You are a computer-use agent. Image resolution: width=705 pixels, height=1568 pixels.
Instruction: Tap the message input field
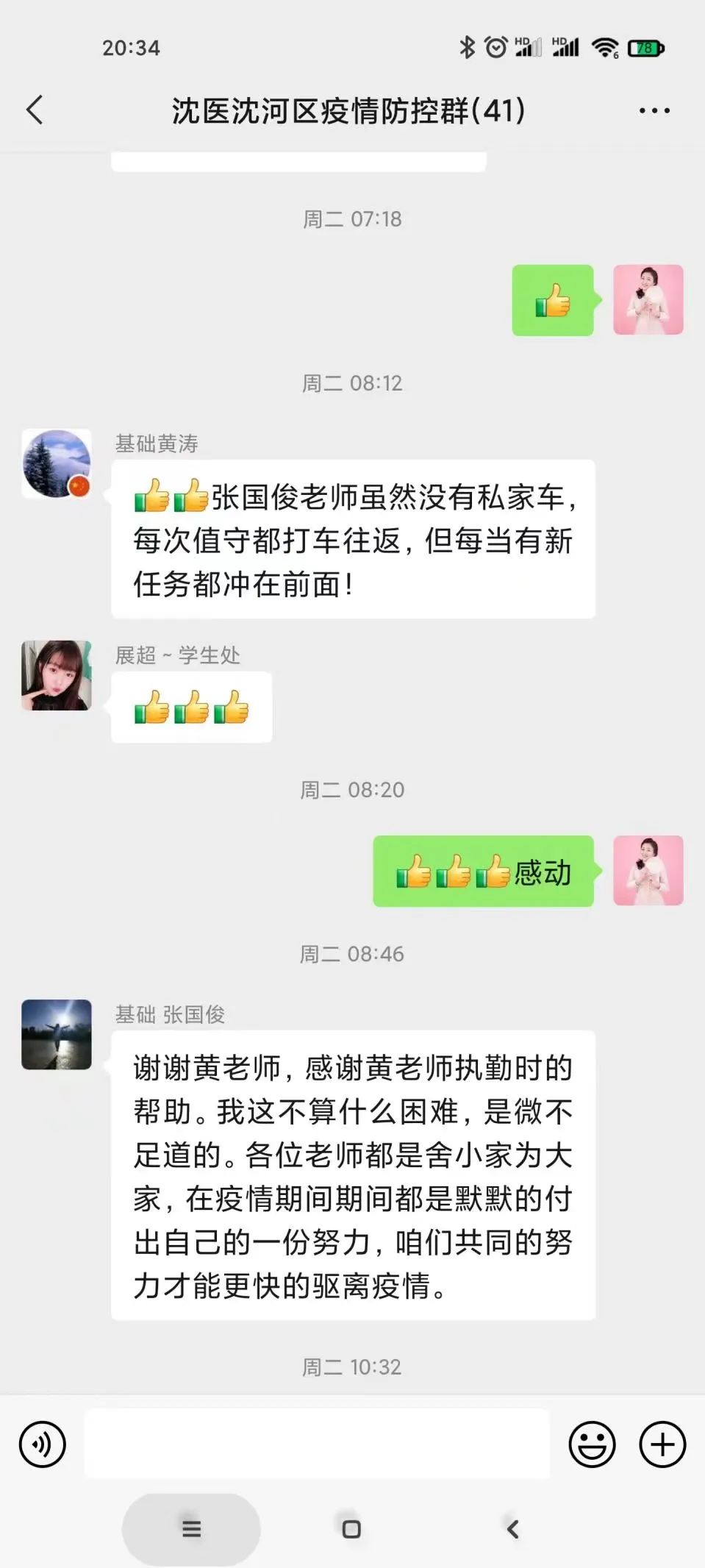[x=316, y=1443]
